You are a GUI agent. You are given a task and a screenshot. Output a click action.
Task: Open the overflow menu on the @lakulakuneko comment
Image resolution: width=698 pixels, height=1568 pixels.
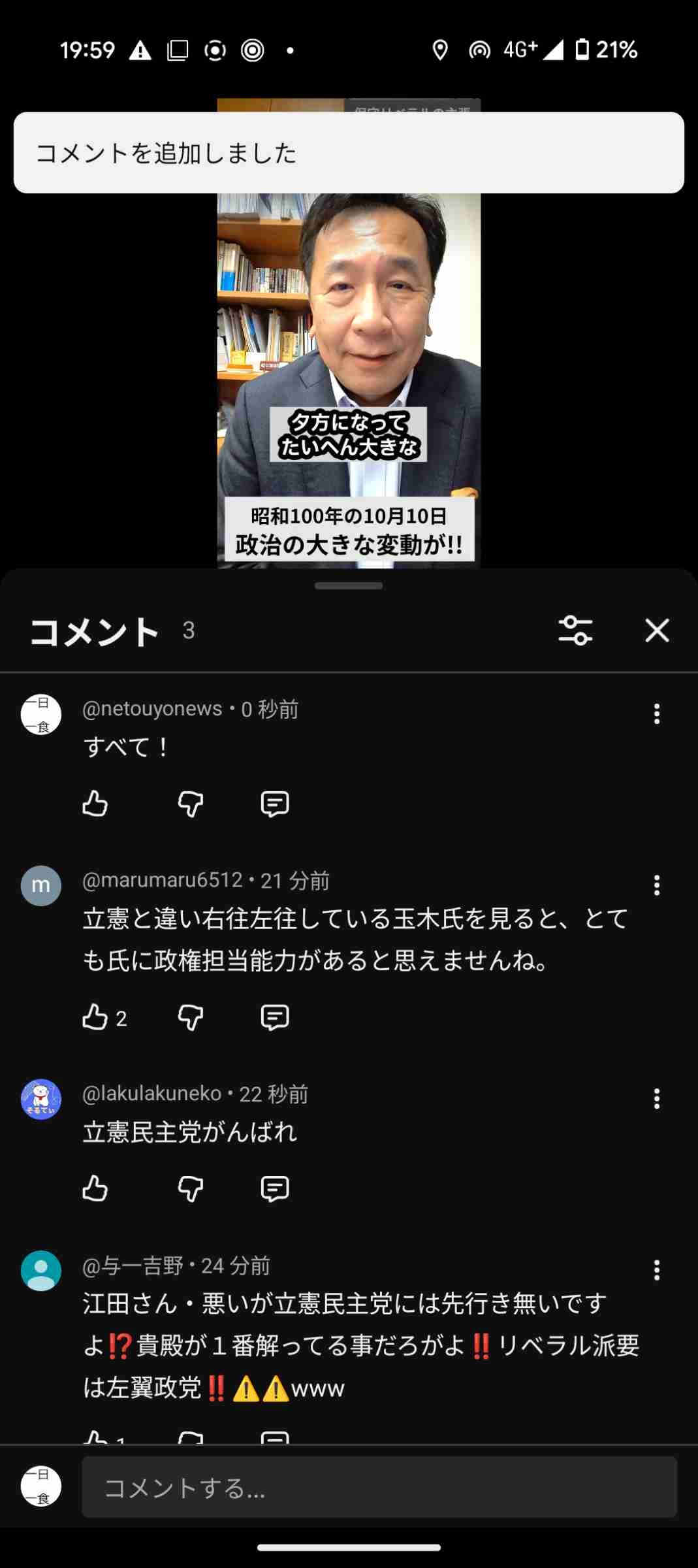click(x=656, y=1098)
